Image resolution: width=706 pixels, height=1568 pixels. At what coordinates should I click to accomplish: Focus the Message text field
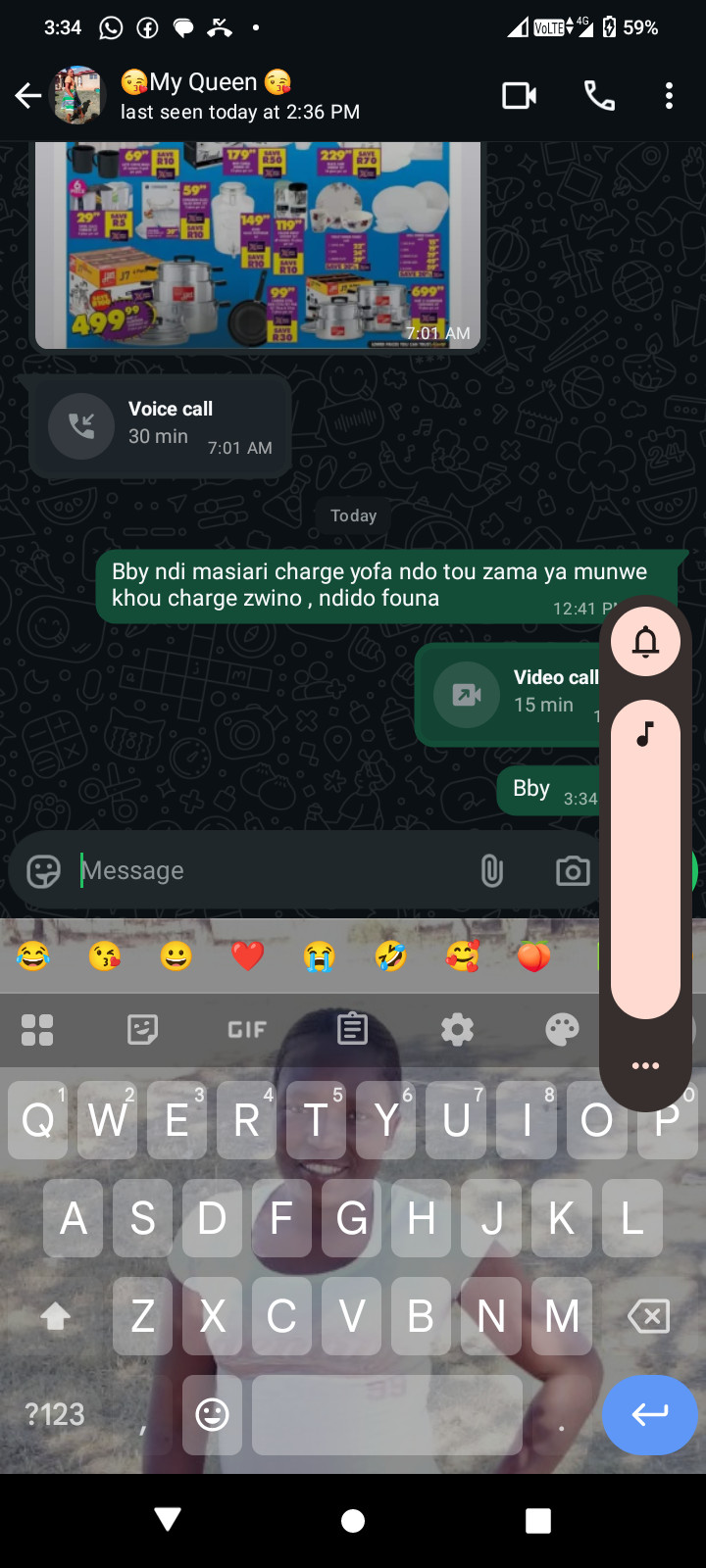pos(275,871)
